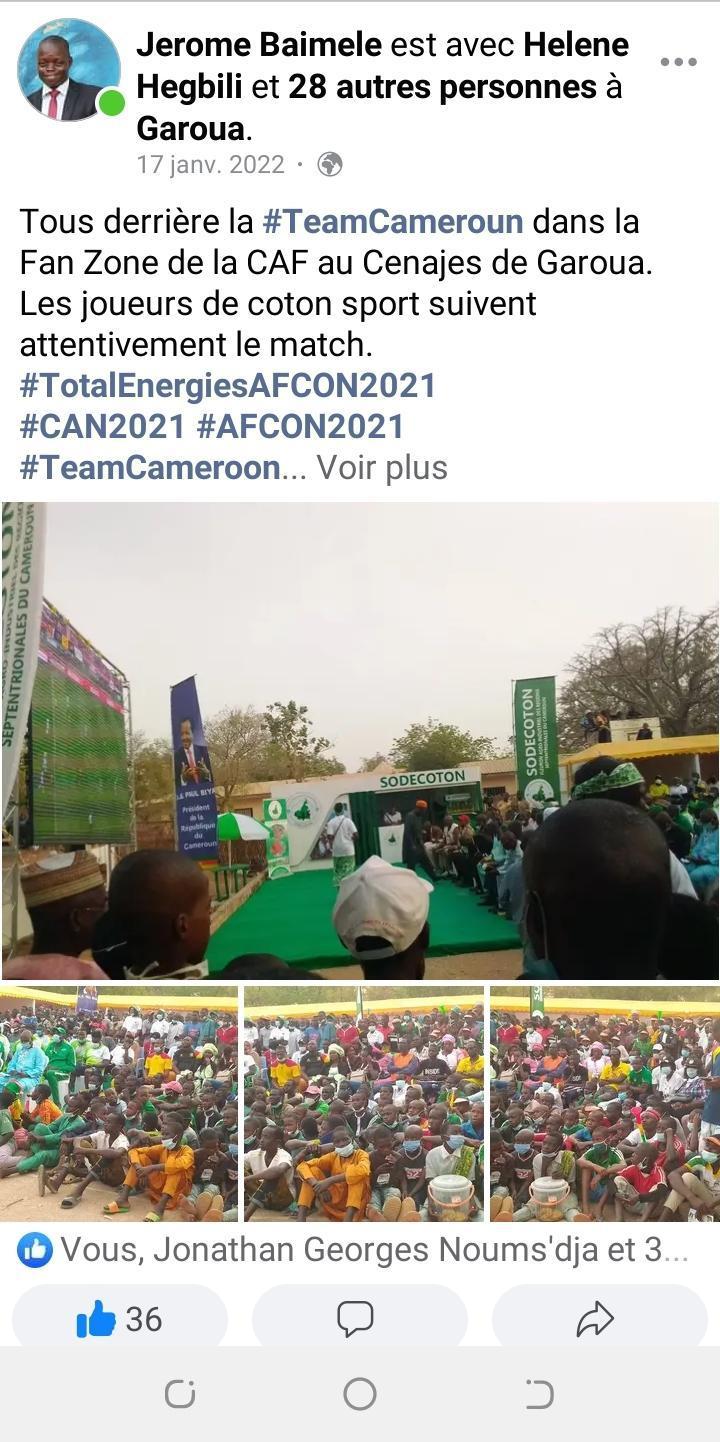
Task: Expand the post text with Voir plus
Action: (x=382, y=468)
